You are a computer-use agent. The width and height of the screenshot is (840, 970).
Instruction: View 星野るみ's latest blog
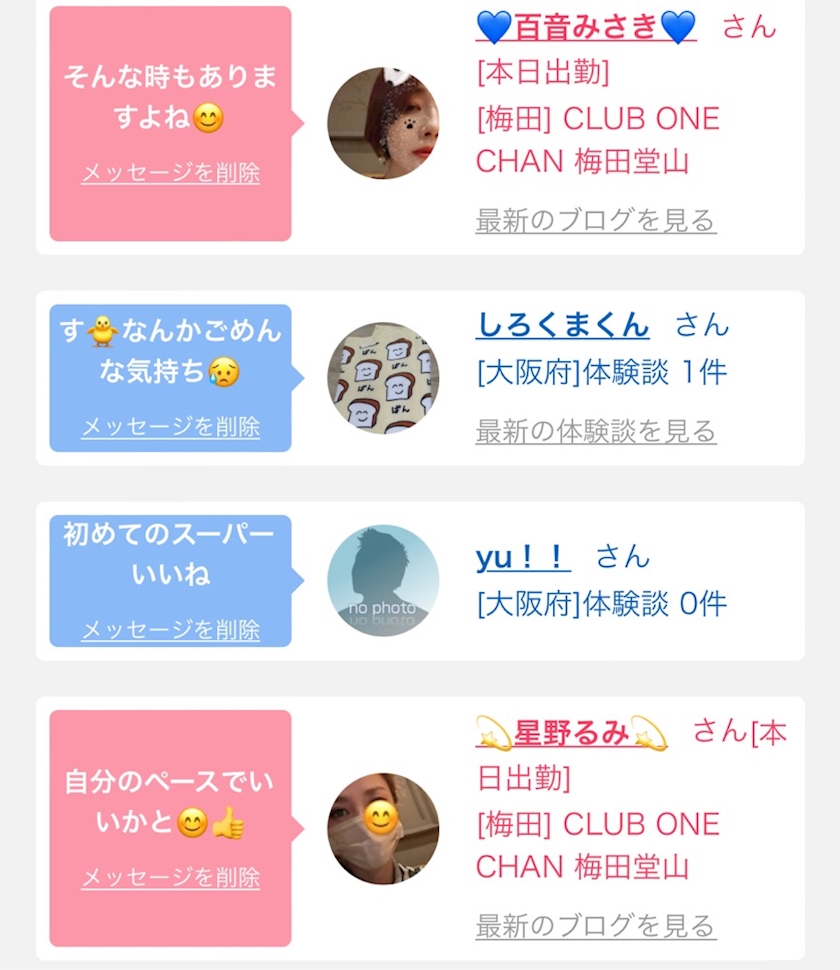596,926
